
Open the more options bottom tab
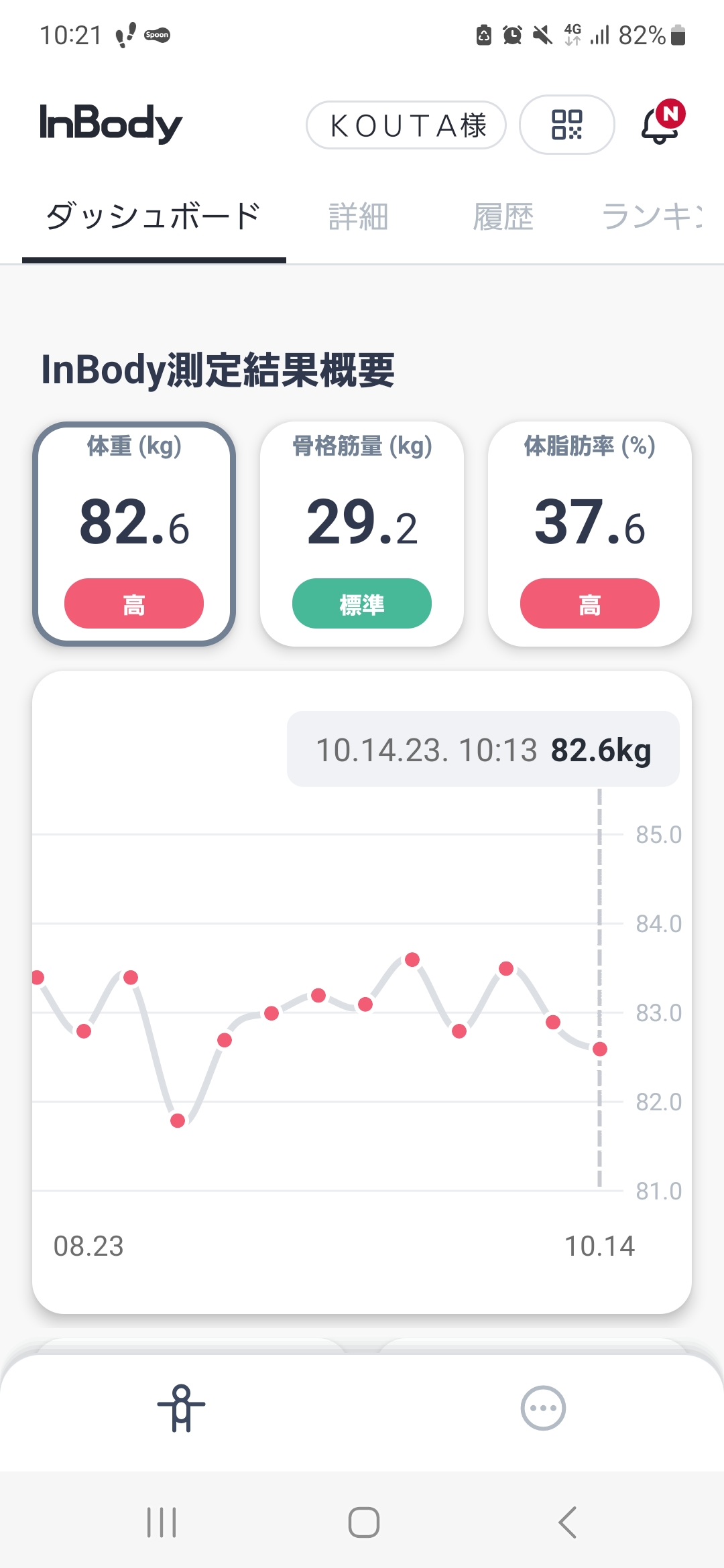(543, 1408)
